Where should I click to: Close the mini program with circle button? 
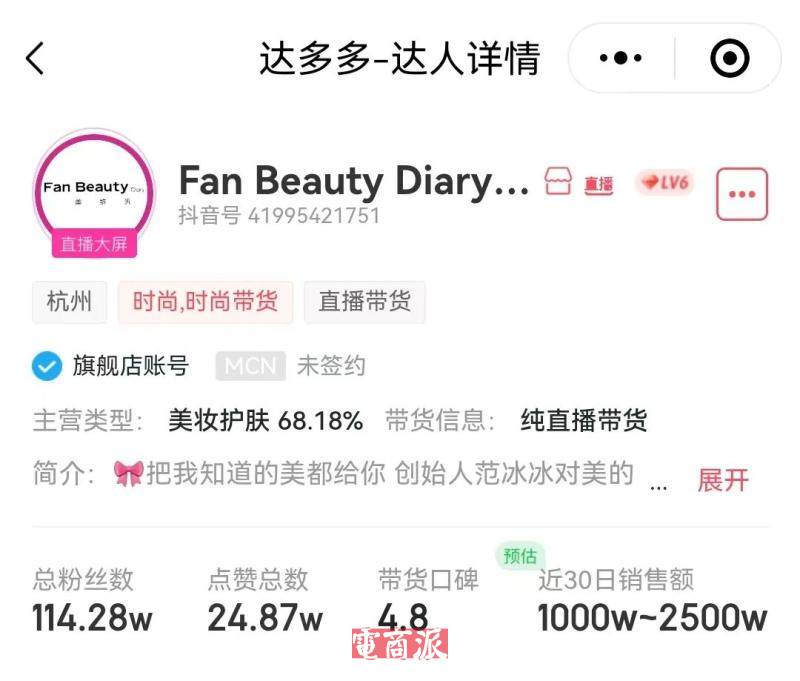point(729,58)
